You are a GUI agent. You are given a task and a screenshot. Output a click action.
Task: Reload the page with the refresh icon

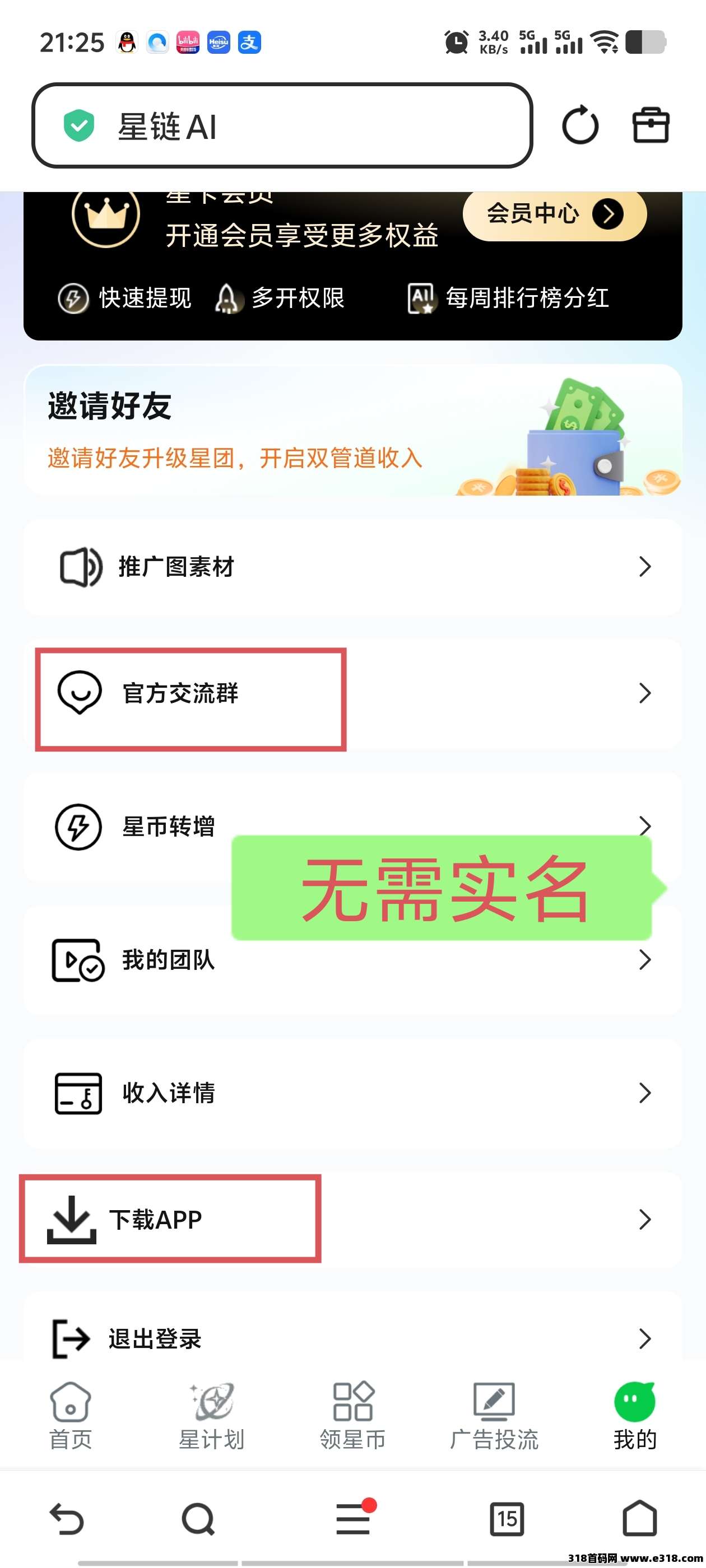click(x=580, y=126)
